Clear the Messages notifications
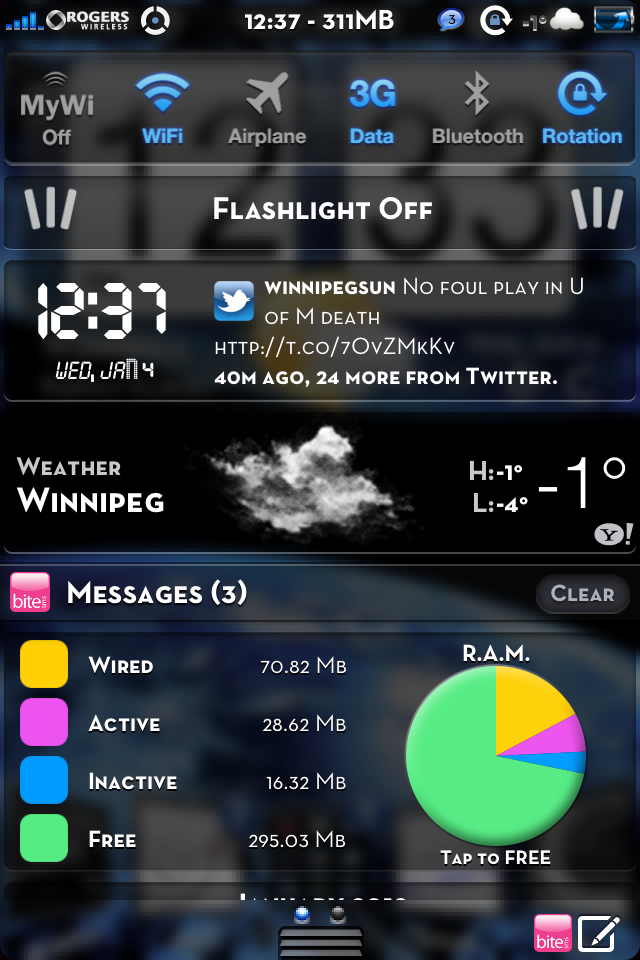Viewport: 640px width, 960px height. click(582, 594)
